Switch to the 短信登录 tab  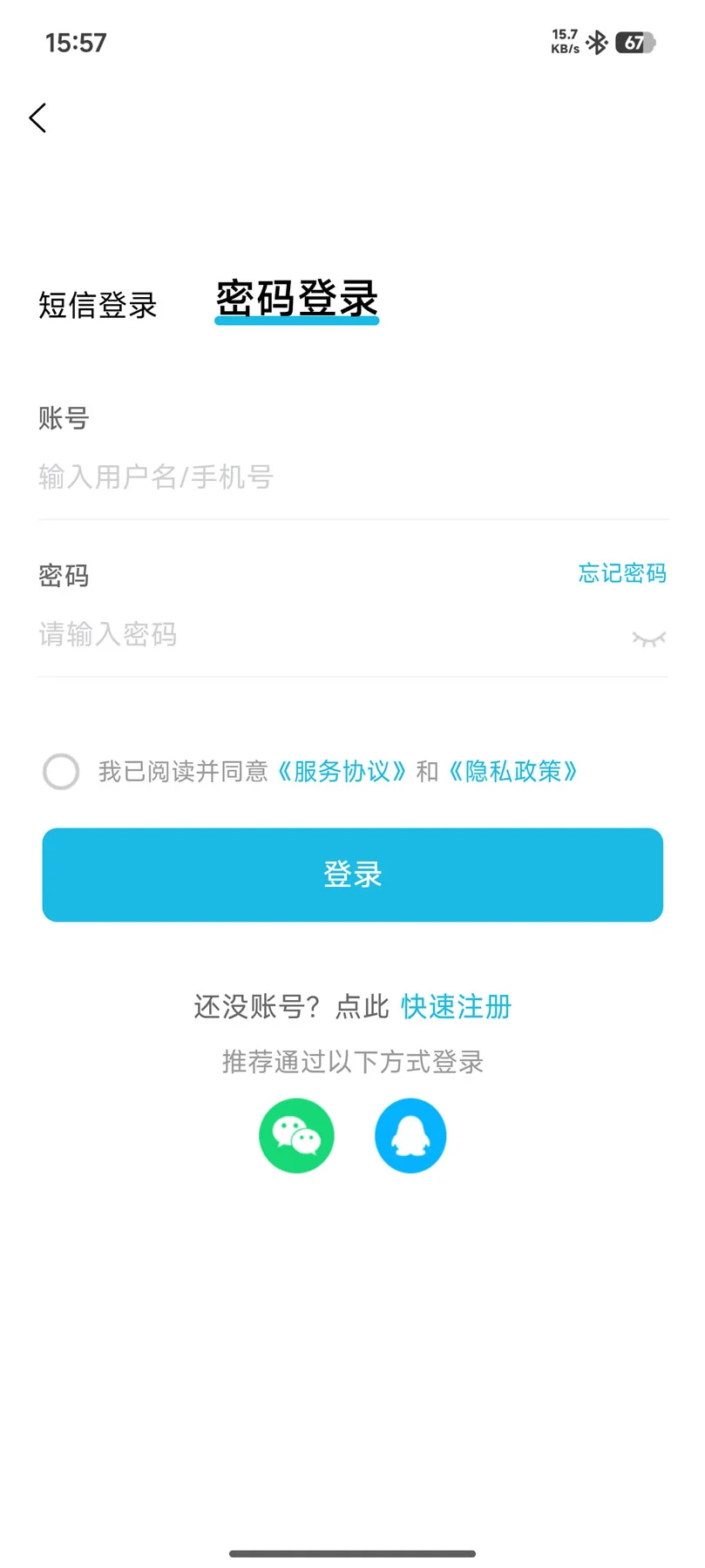97,306
